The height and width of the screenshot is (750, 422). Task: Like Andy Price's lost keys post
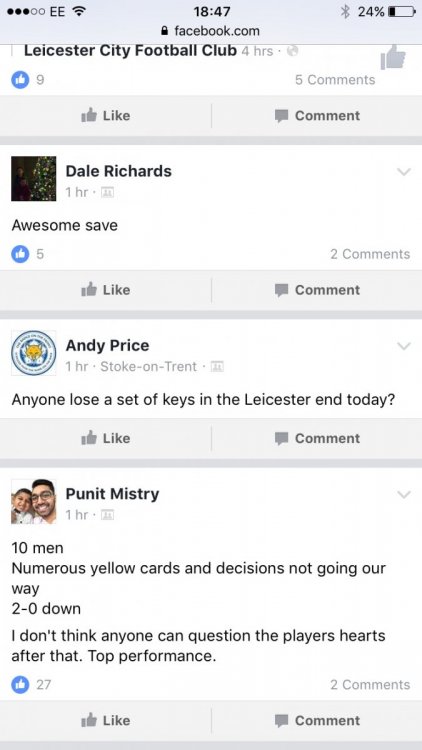click(106, 438)
